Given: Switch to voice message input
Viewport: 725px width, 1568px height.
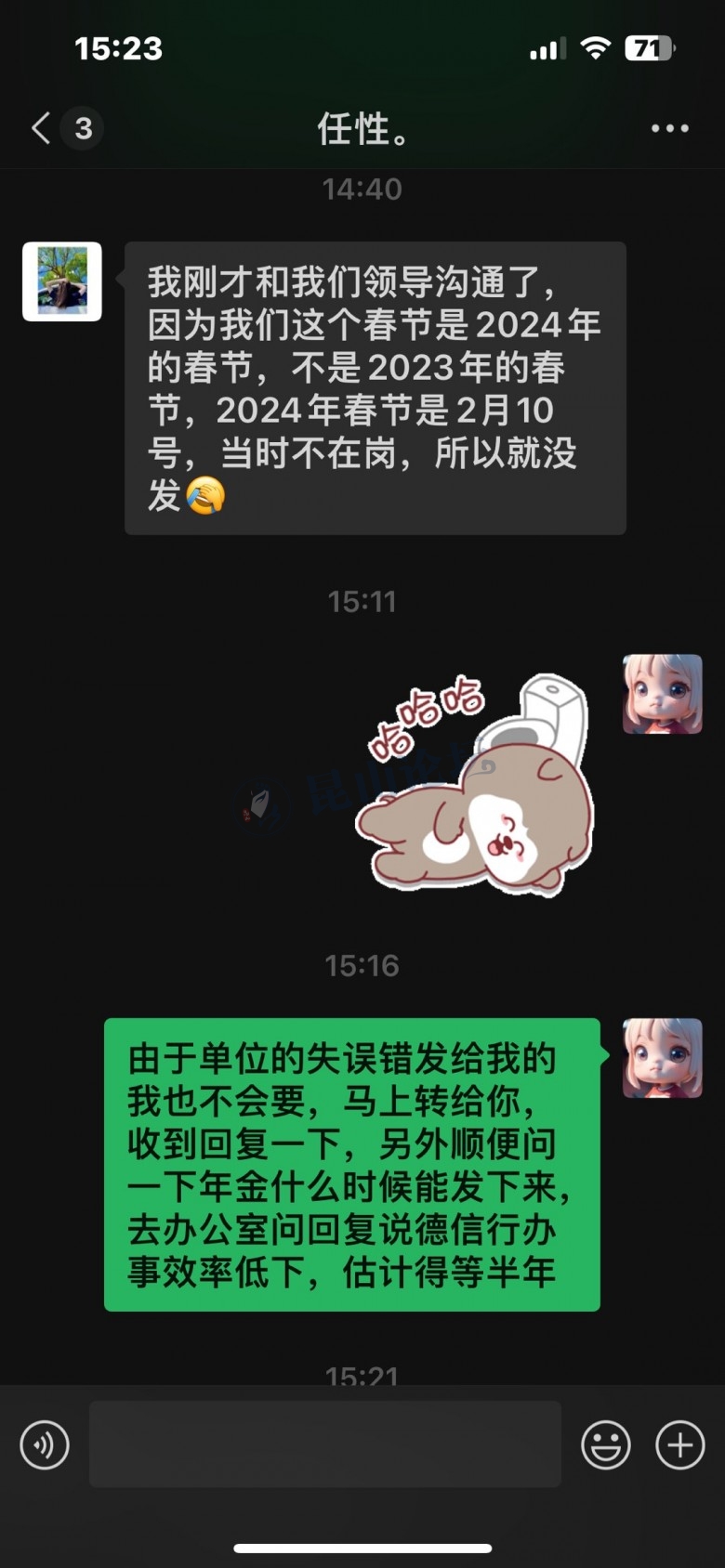Looking at the screenshot, I should click(x=45, y=1444).
